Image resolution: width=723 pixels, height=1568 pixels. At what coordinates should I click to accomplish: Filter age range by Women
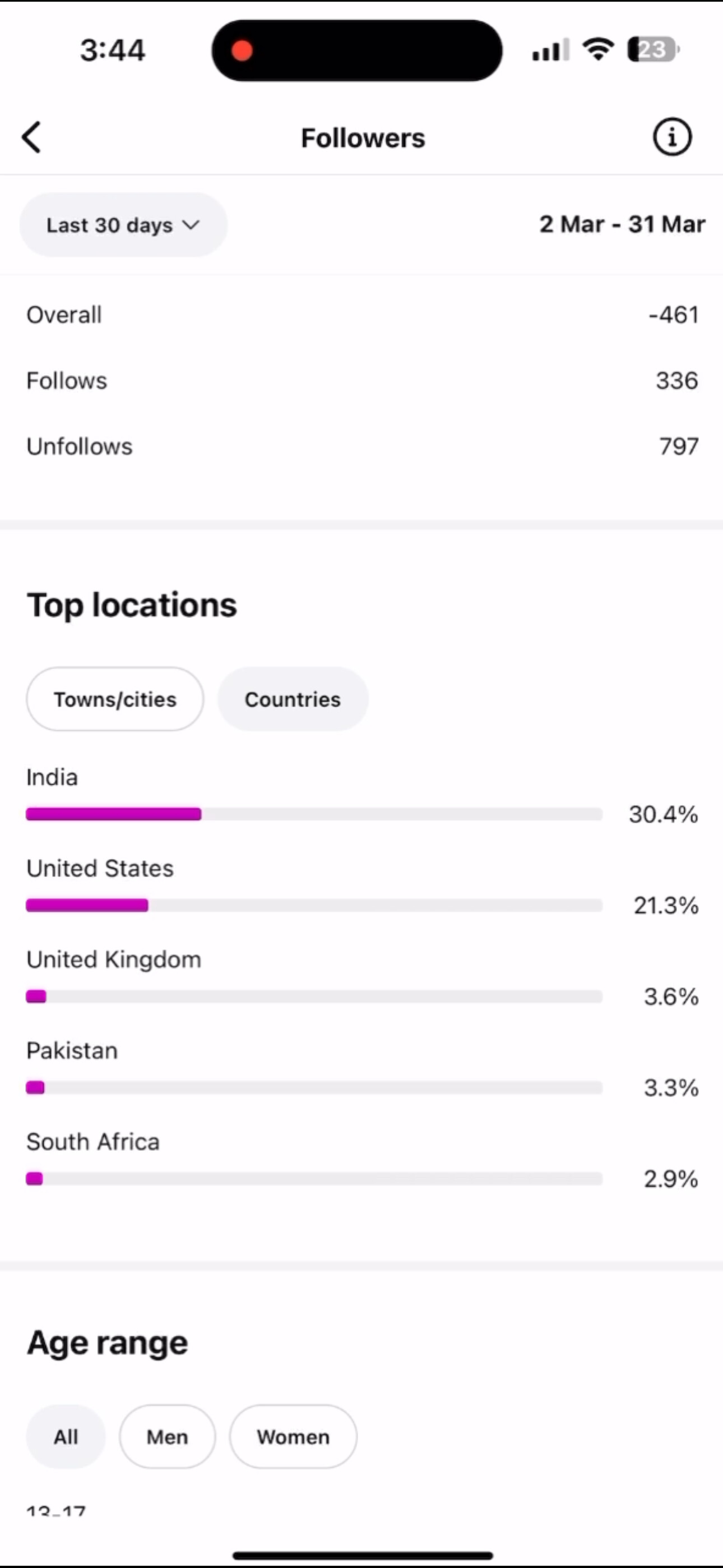pos(293,1437)
